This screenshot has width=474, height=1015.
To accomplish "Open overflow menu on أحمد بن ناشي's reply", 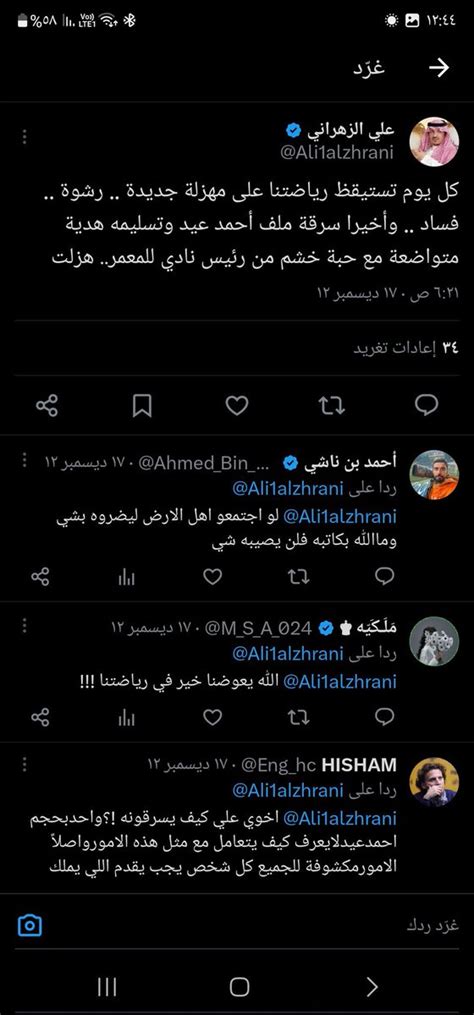I will tap(25, 460).
